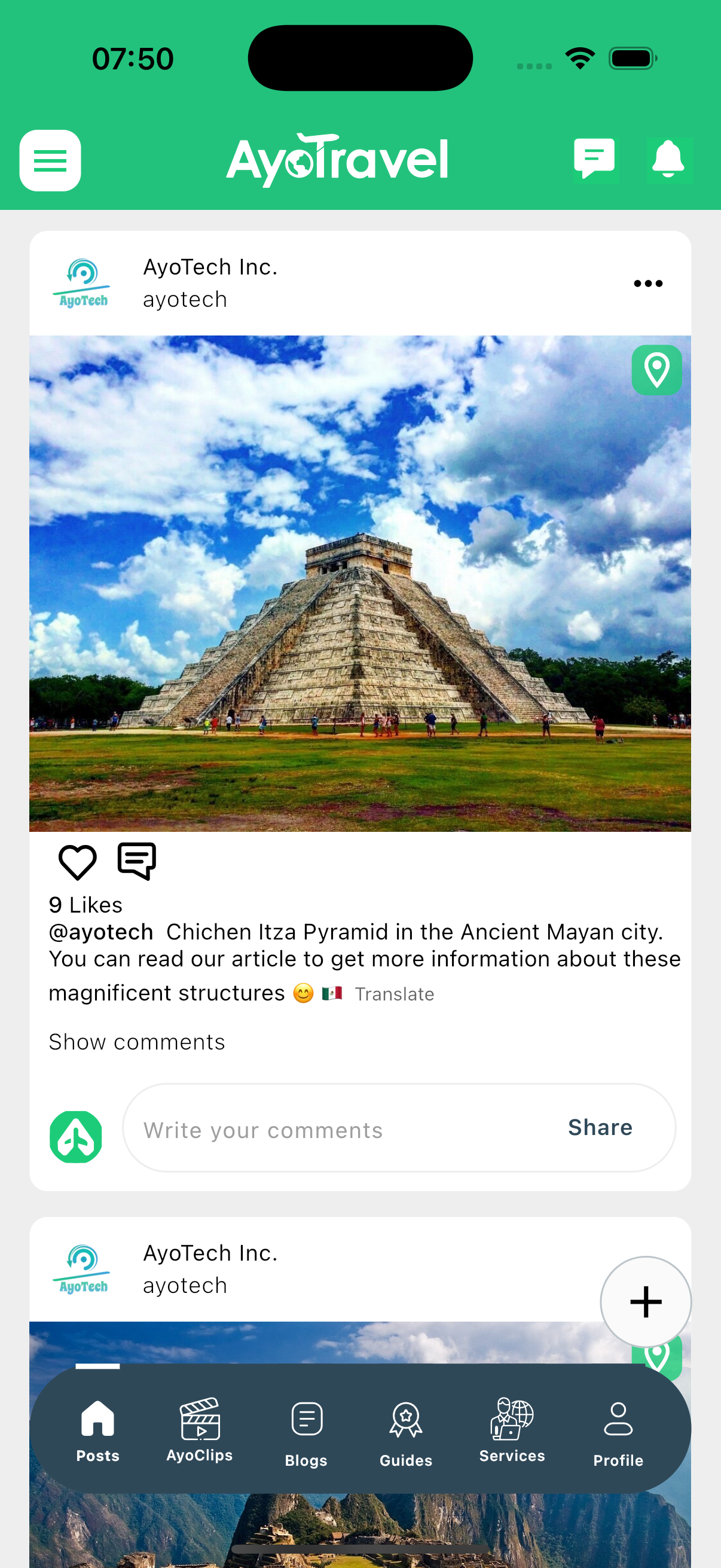Viewport: 721px width, 1568px height.
Task: Focus the Write your comments field
Action: click(341, 1130)
